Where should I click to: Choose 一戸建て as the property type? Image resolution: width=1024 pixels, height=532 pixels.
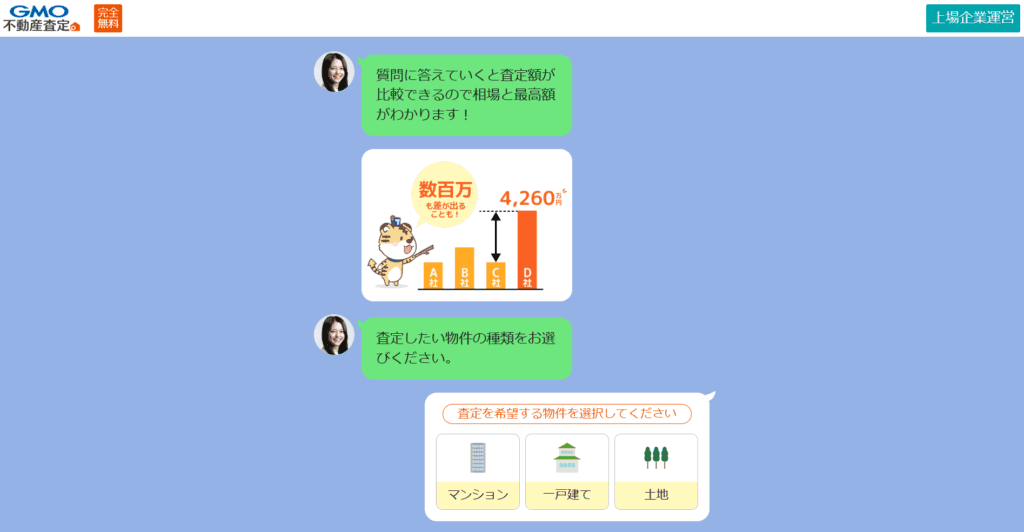(566, 471)
